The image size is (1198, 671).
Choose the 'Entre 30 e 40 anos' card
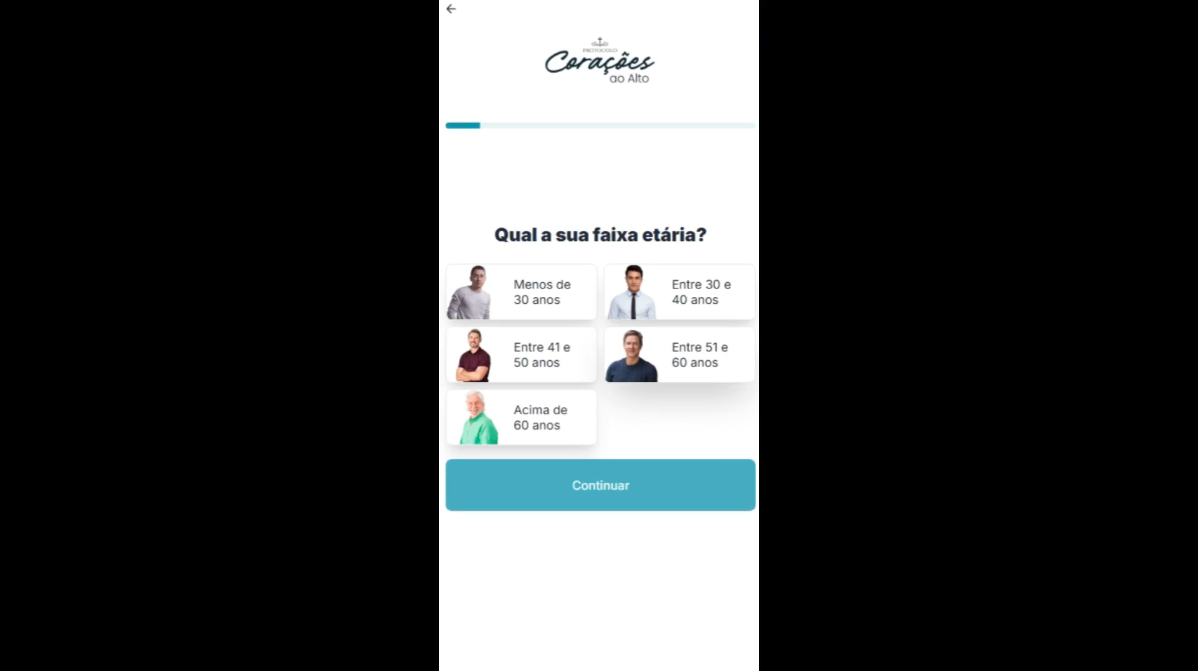[x=679, y=292]
